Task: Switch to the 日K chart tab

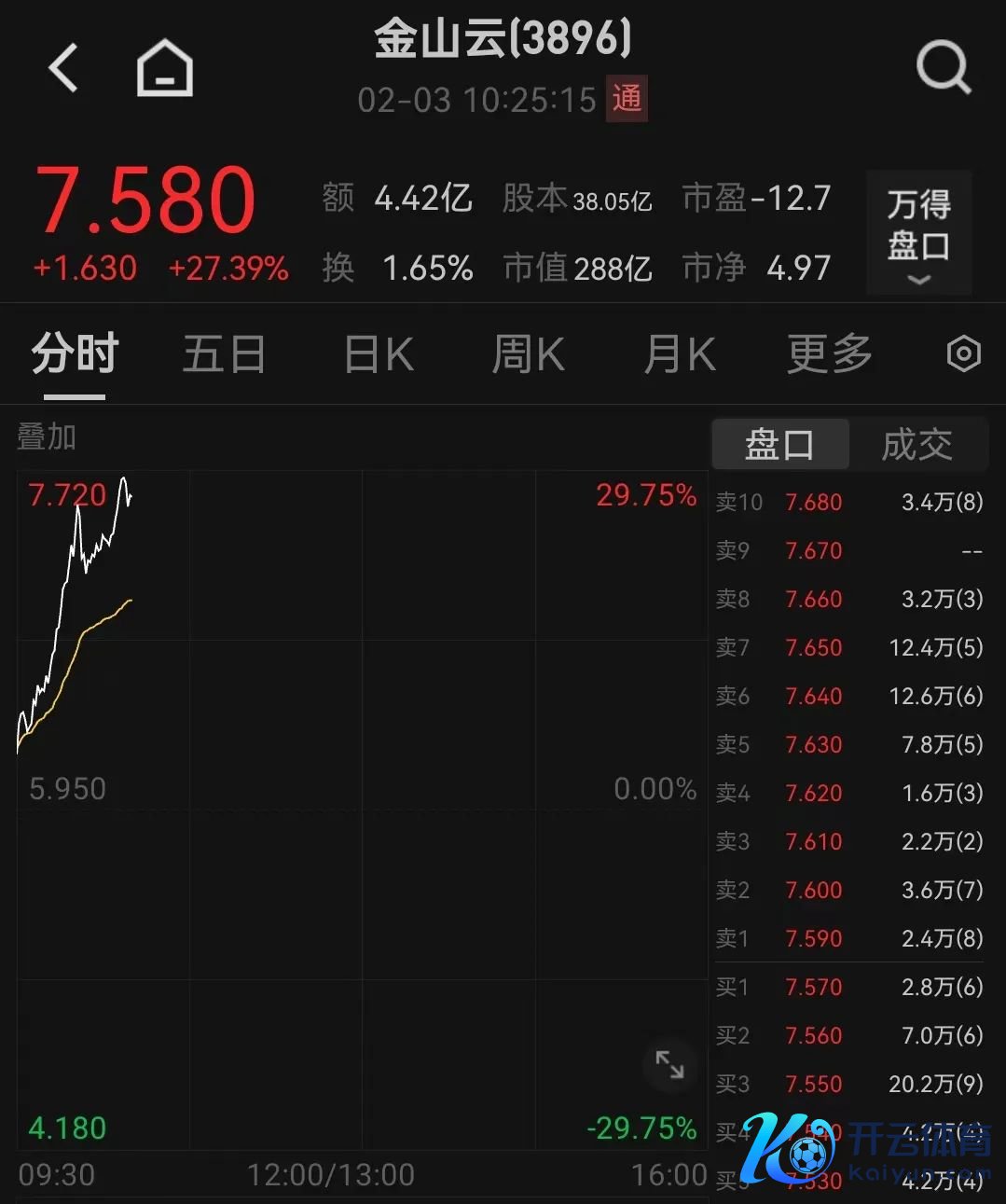Action: pos(379,354)
